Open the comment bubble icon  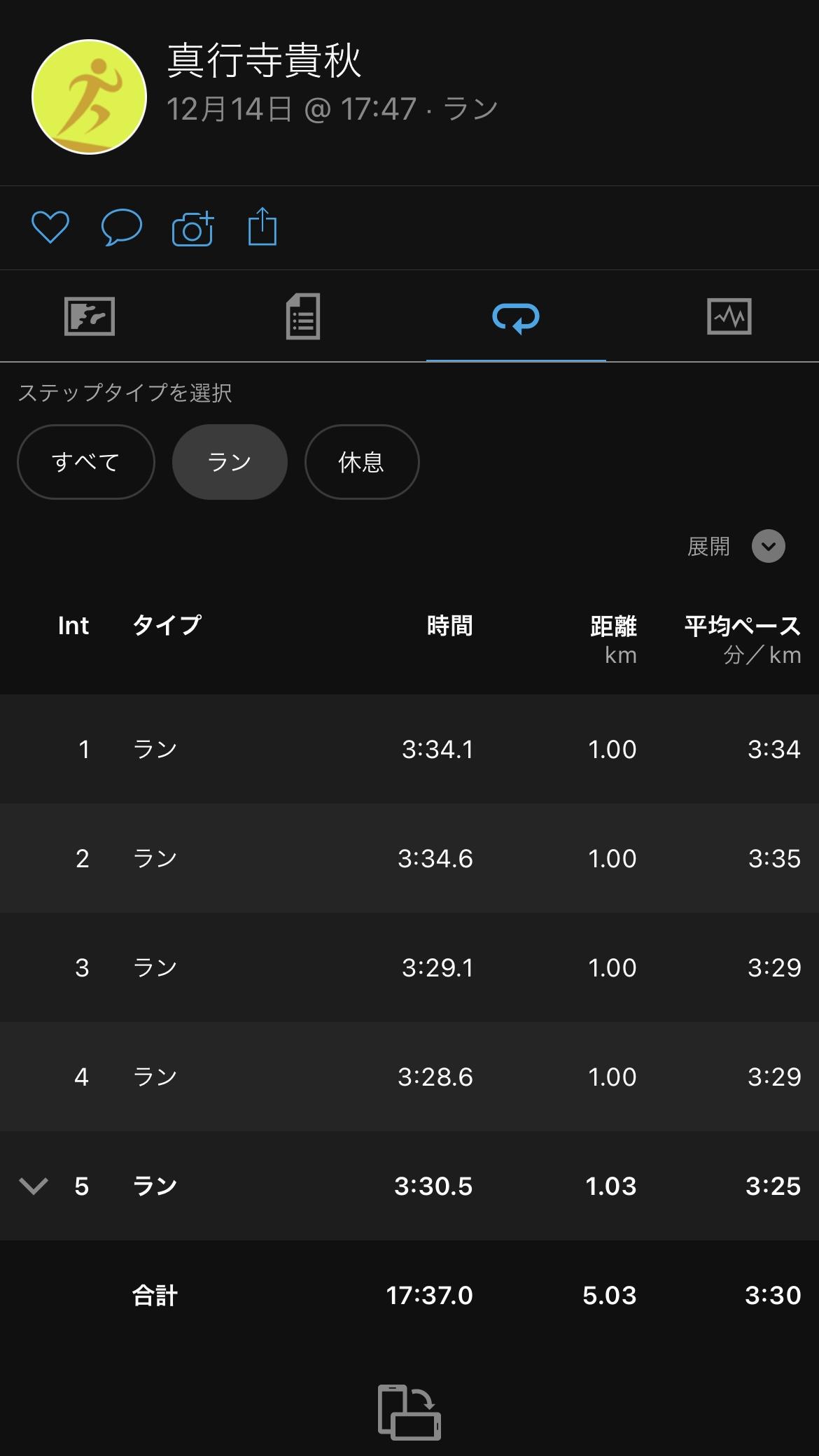[122, 228]
